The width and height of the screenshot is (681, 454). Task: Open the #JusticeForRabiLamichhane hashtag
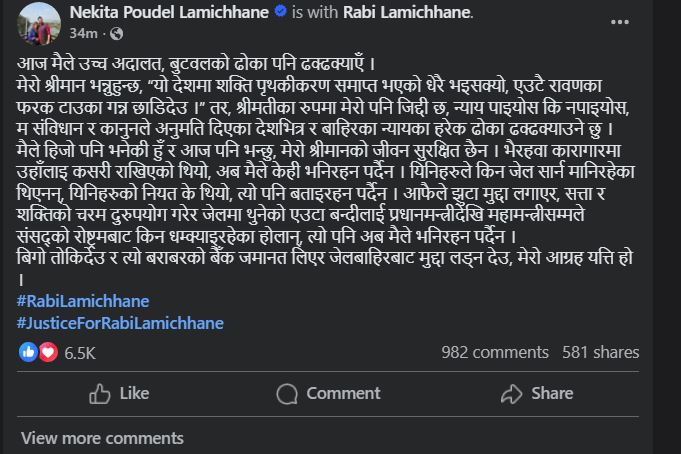[x=120, y=323]
